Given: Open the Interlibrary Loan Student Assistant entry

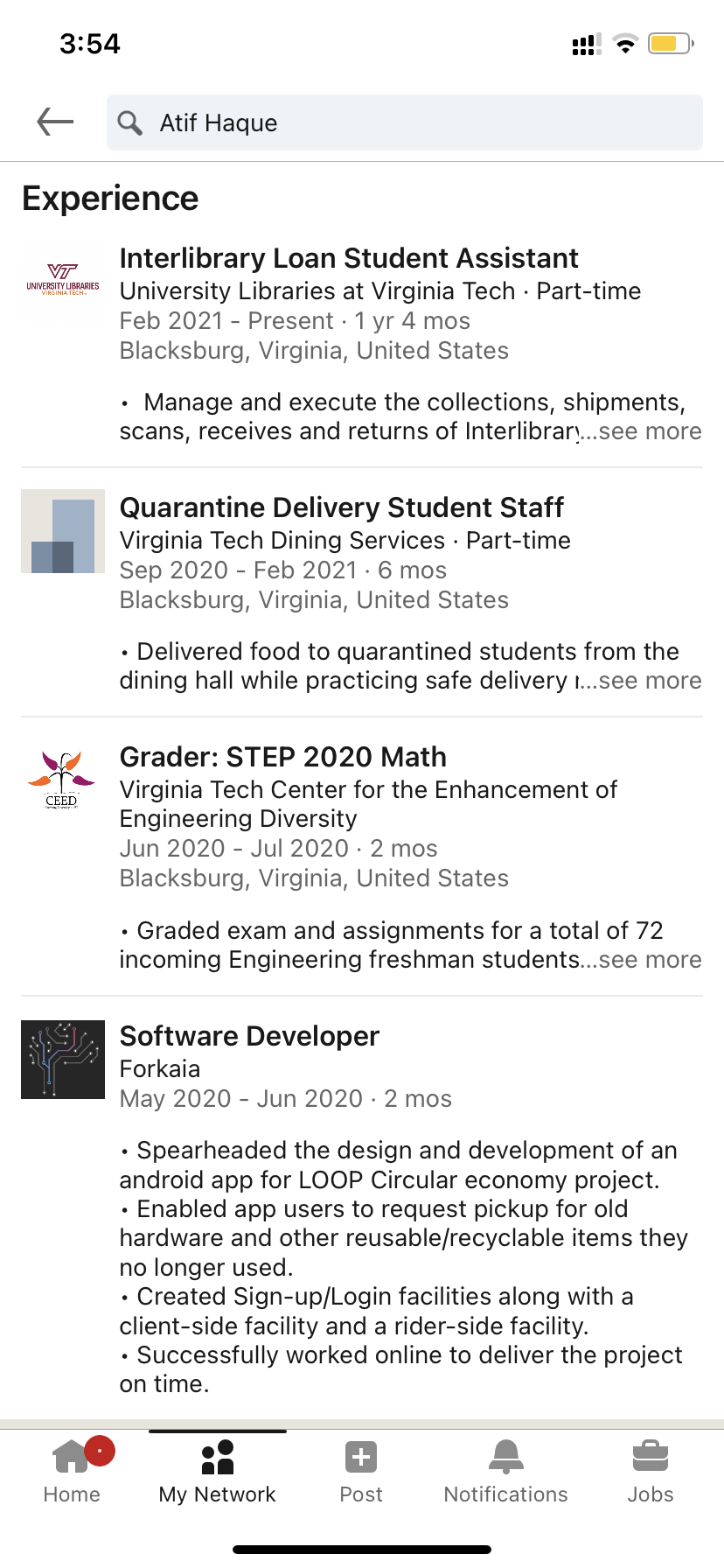Looking at the screenshot, I should (x=348, y=259).
